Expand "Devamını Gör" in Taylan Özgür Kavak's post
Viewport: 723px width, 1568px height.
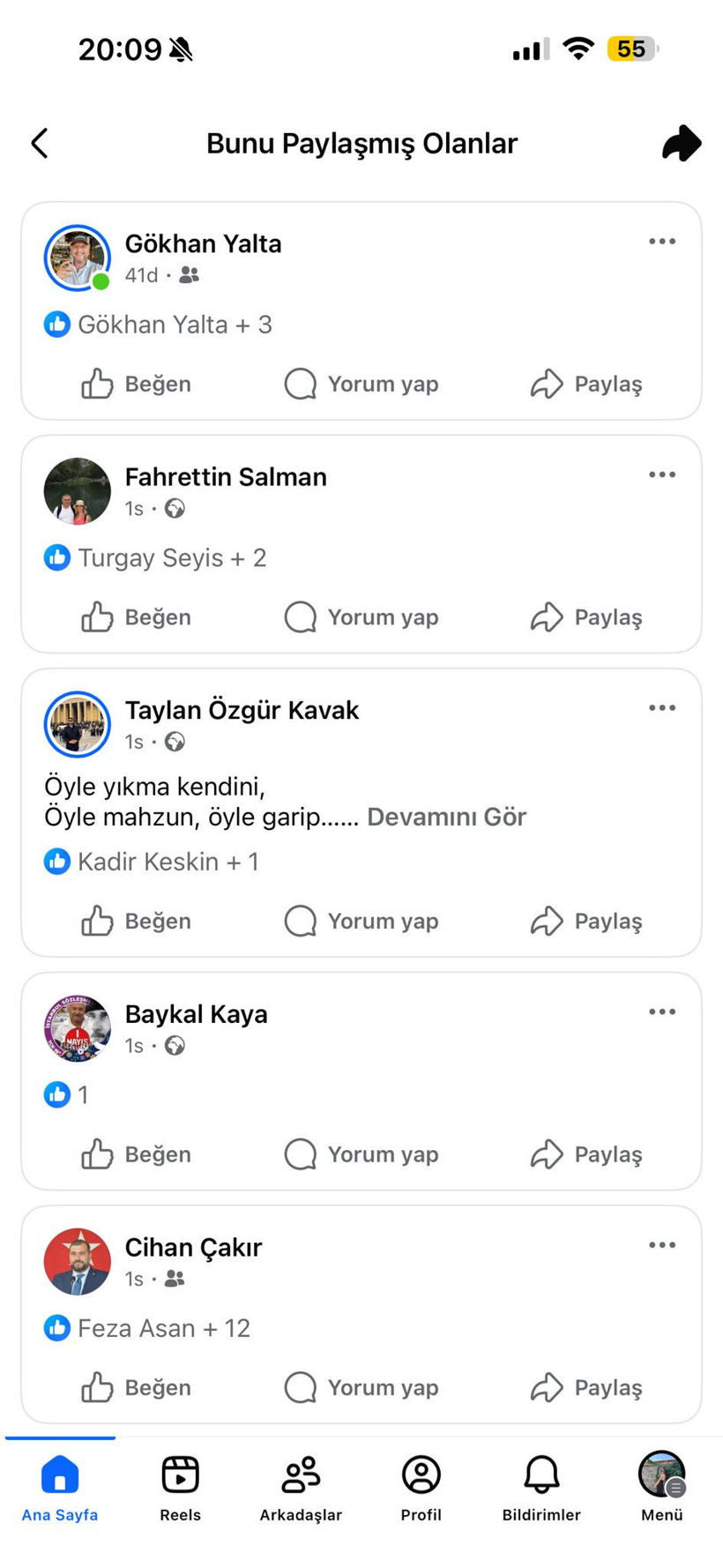click(x=446, y=818)
